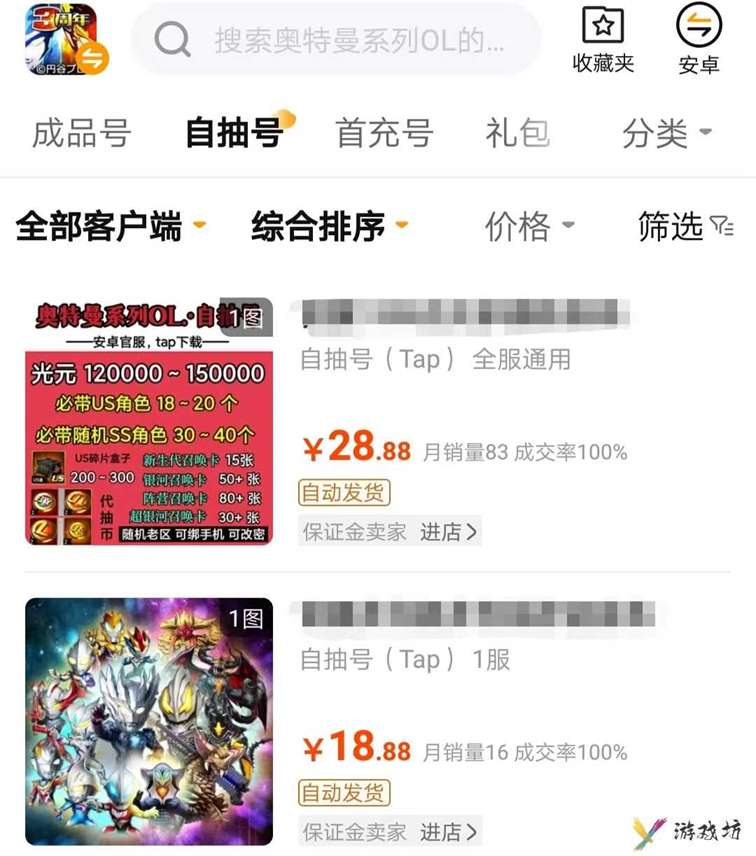Enter the shop of the ¥18.88 seller
This screenshot has width=756, height=856.
[448, 831]
